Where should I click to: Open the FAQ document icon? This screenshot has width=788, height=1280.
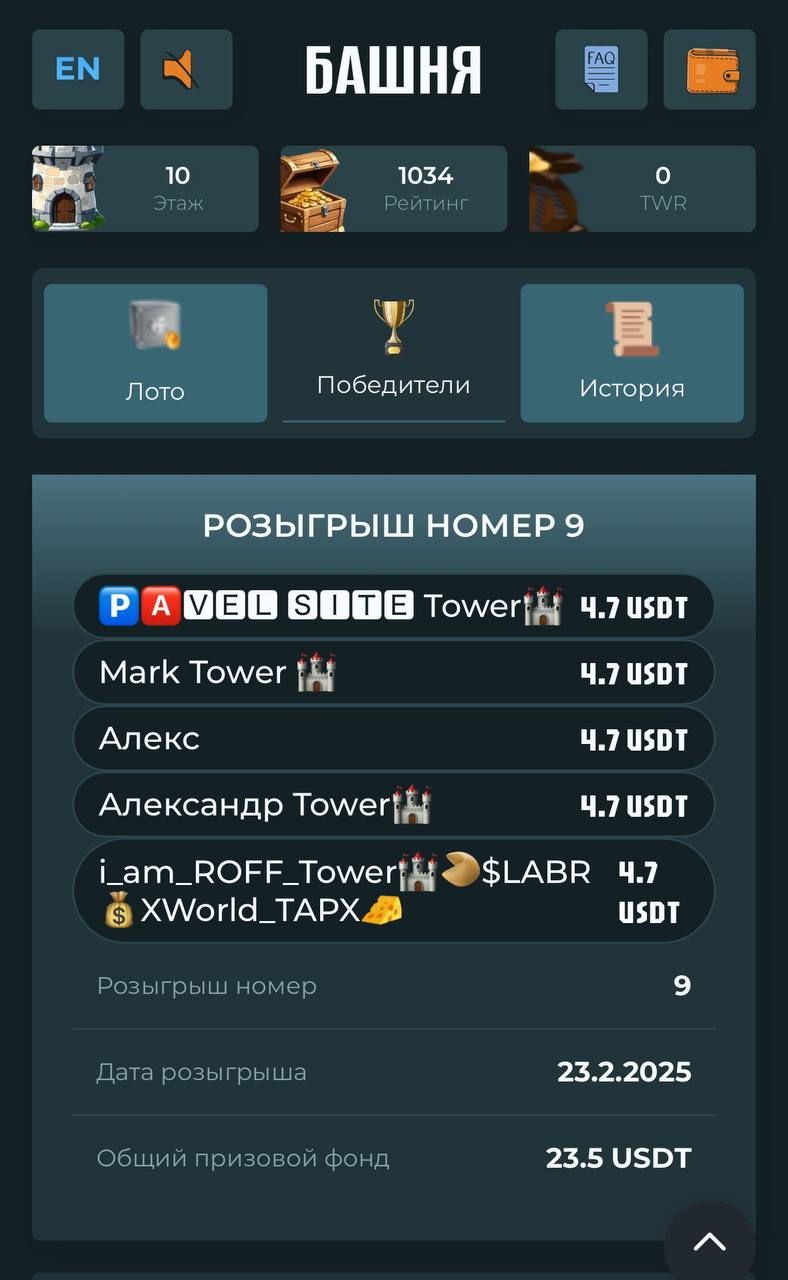pos(601,69)
